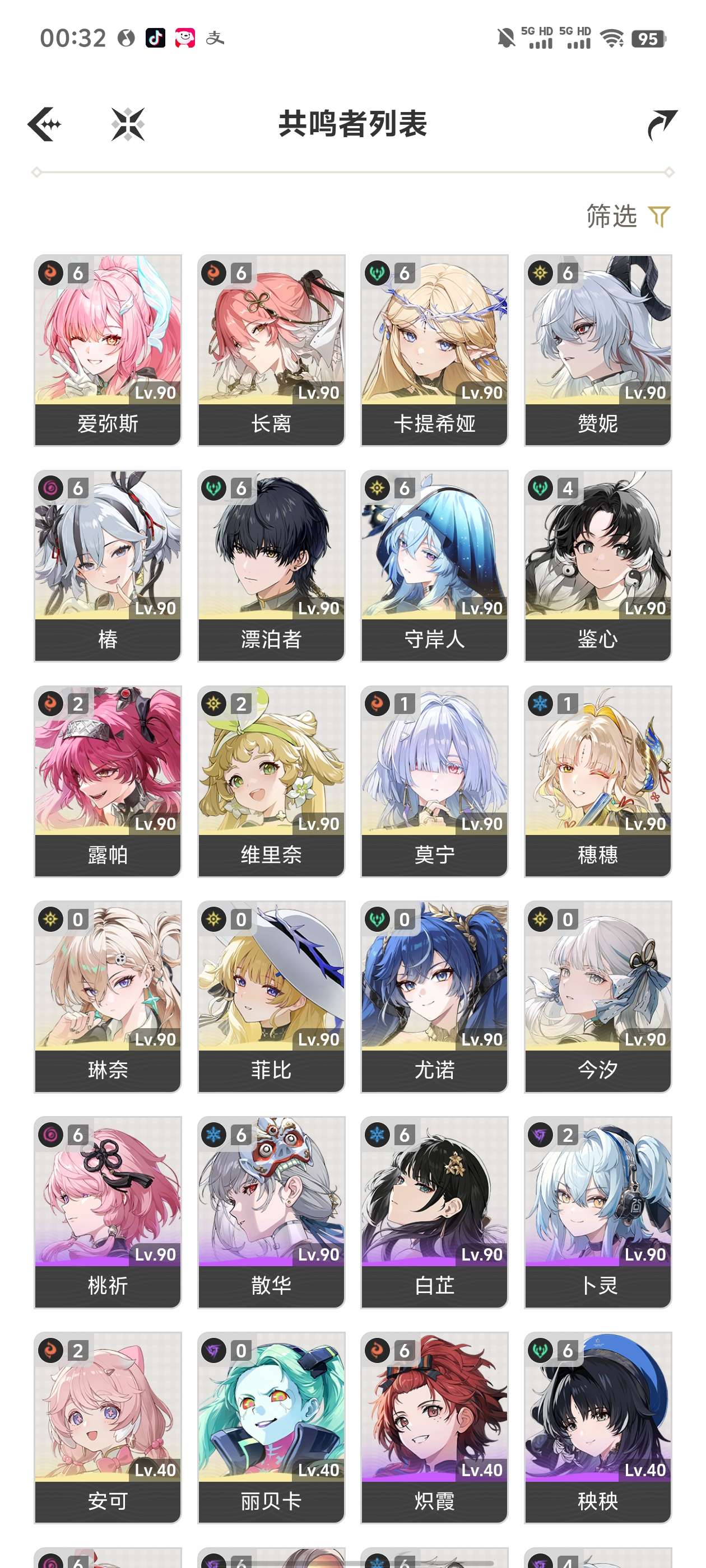Tap the 鉴心 card
The width and height of the screenshot is (706, 1568).
pyautogui.click(x=597, y=566)
